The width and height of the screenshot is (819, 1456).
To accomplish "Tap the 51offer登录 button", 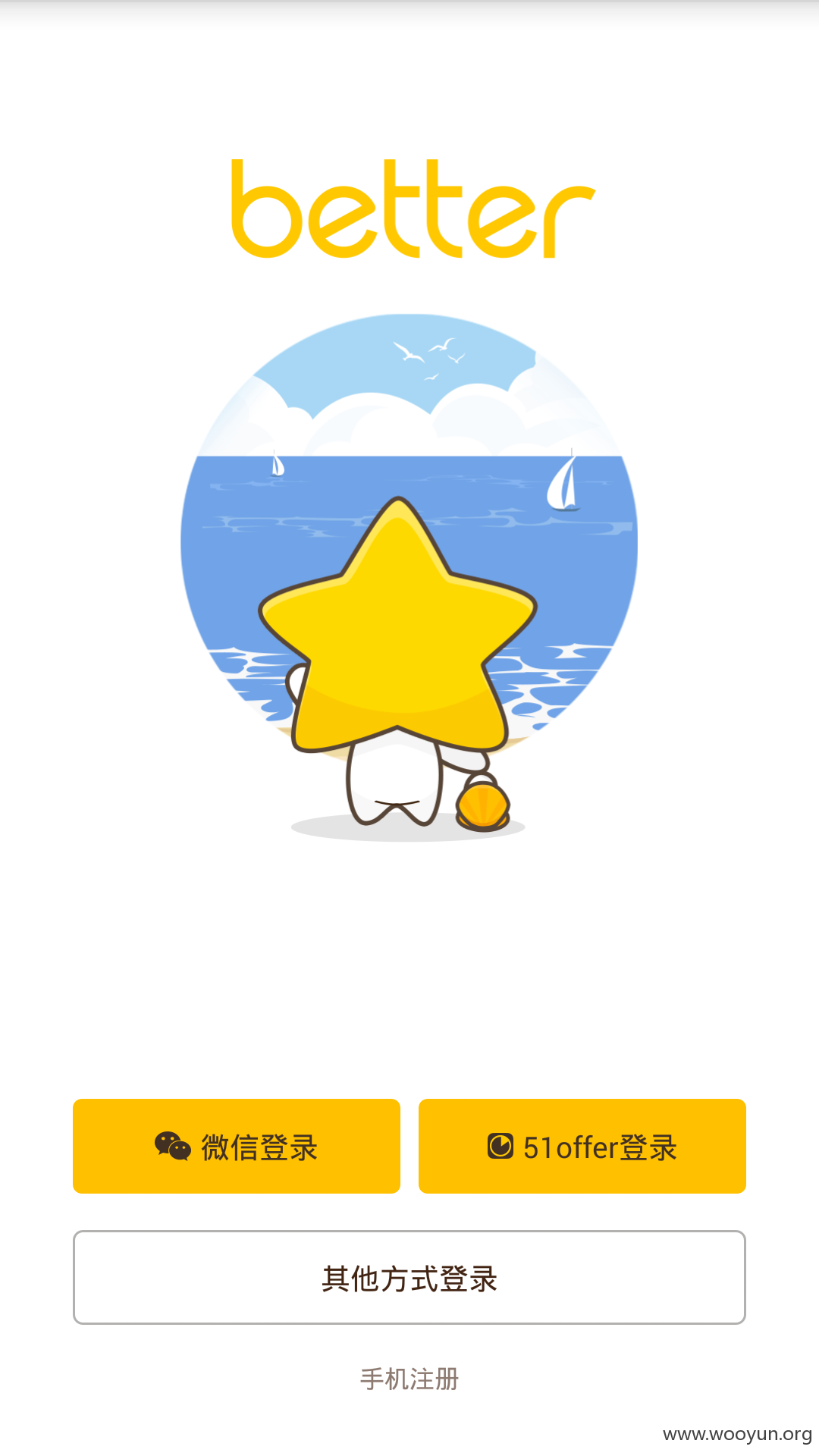I will [582, 1146].
